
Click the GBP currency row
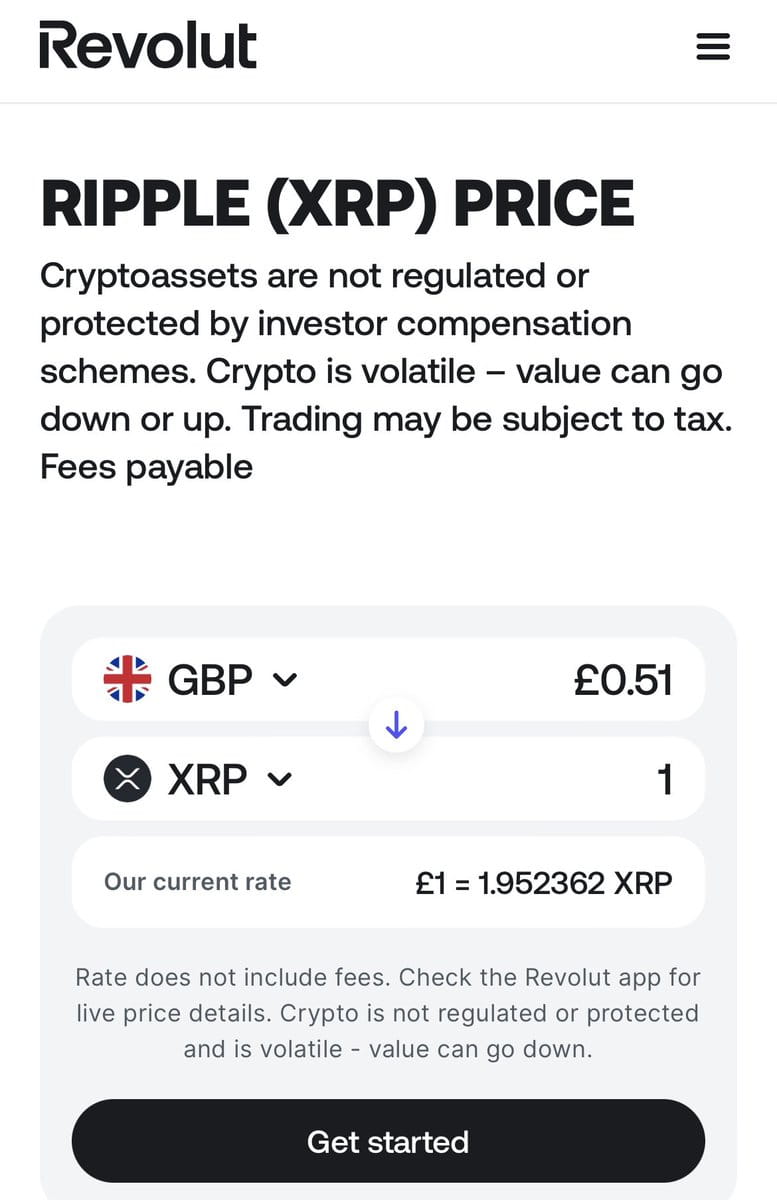pyautogui.click(x=388, y=679)
